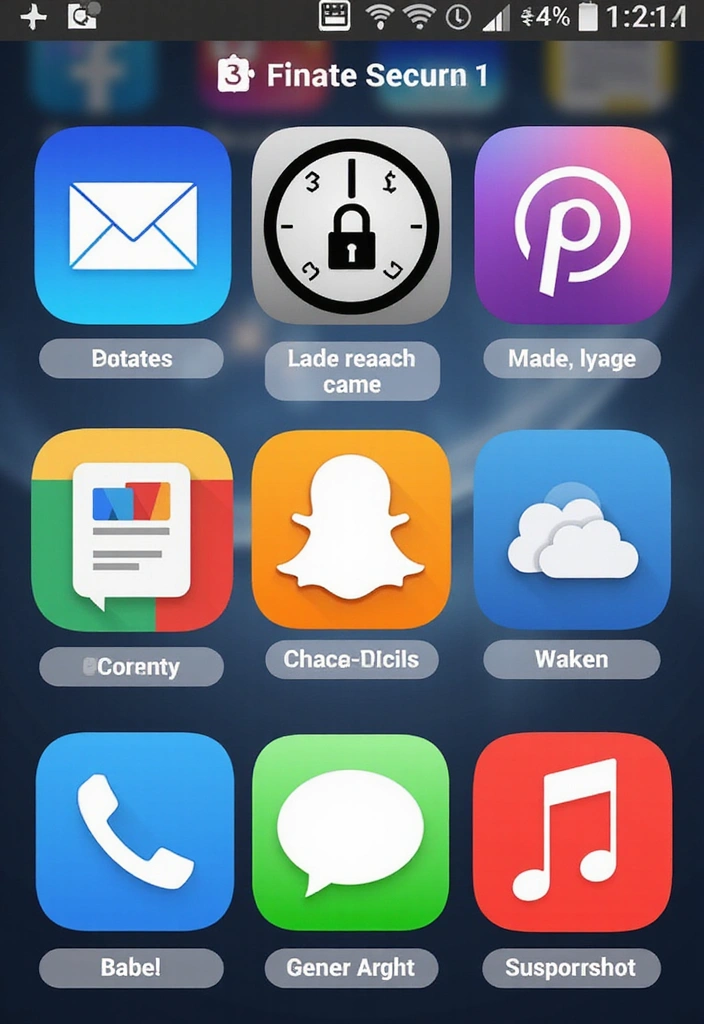This screenshot has width=704, height=1024.
Task: Launch the Gener Arght messages app
Action: pos(351,832)
